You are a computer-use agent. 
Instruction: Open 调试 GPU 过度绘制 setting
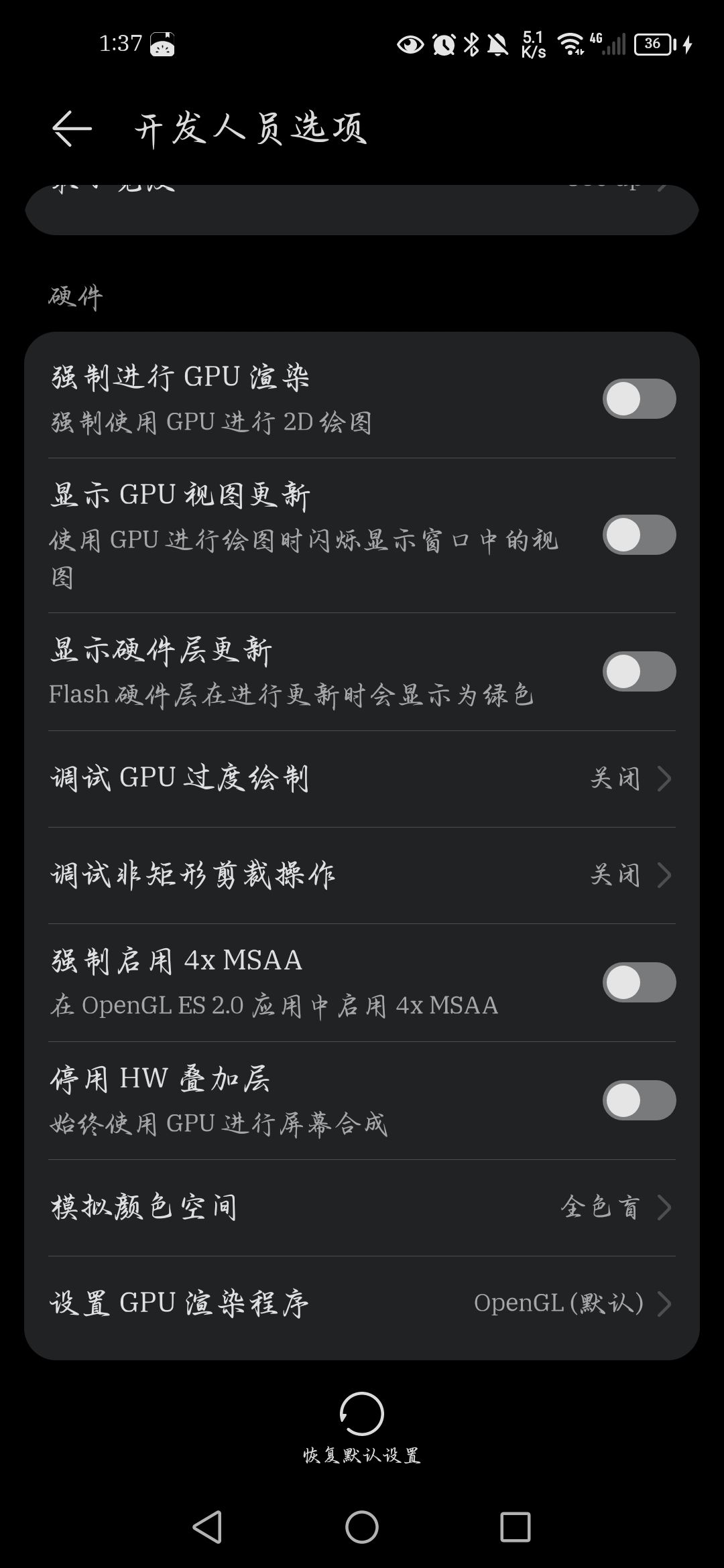(362, 779)
